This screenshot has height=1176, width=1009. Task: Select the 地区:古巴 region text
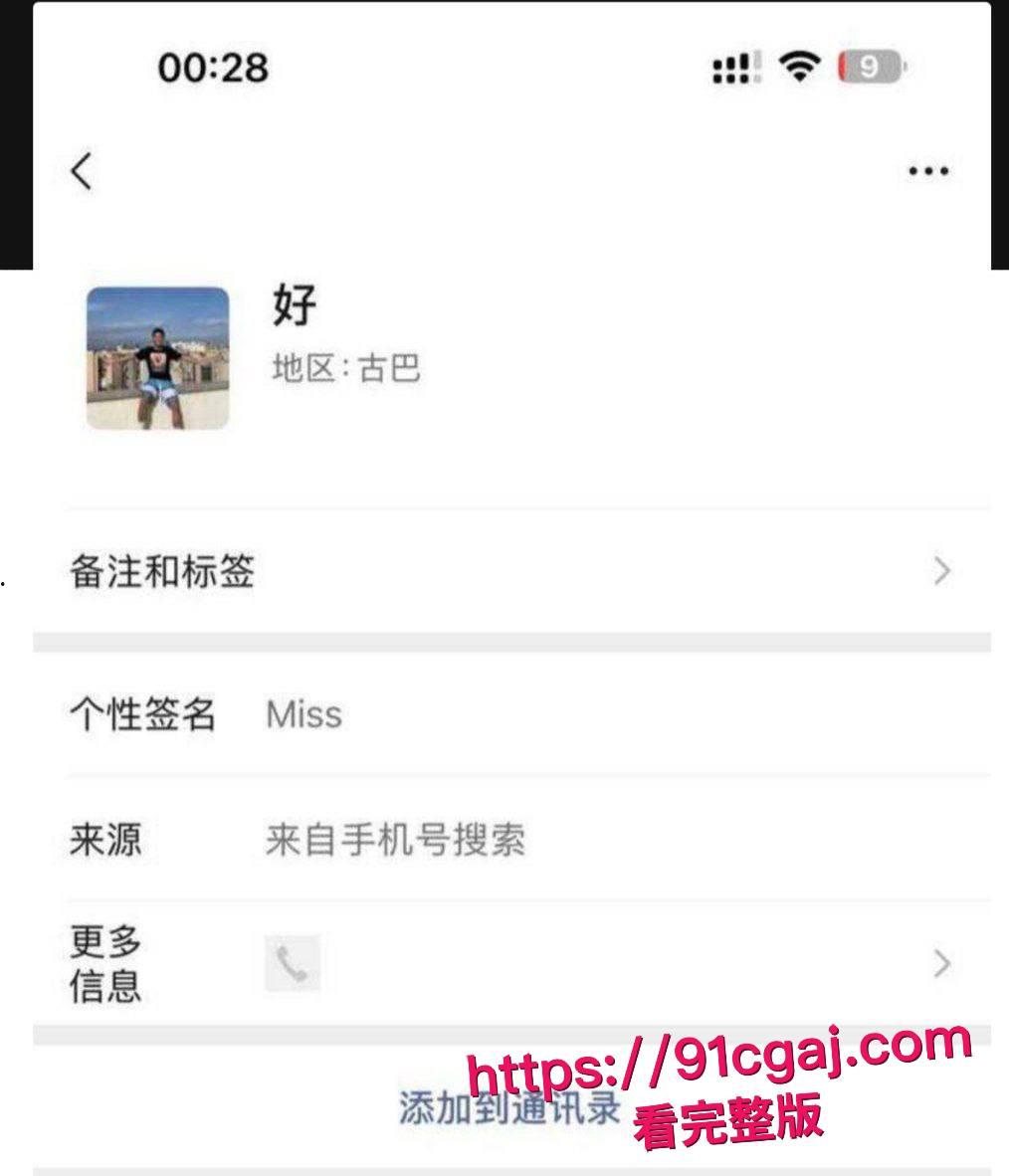click(x=344, y=369)
